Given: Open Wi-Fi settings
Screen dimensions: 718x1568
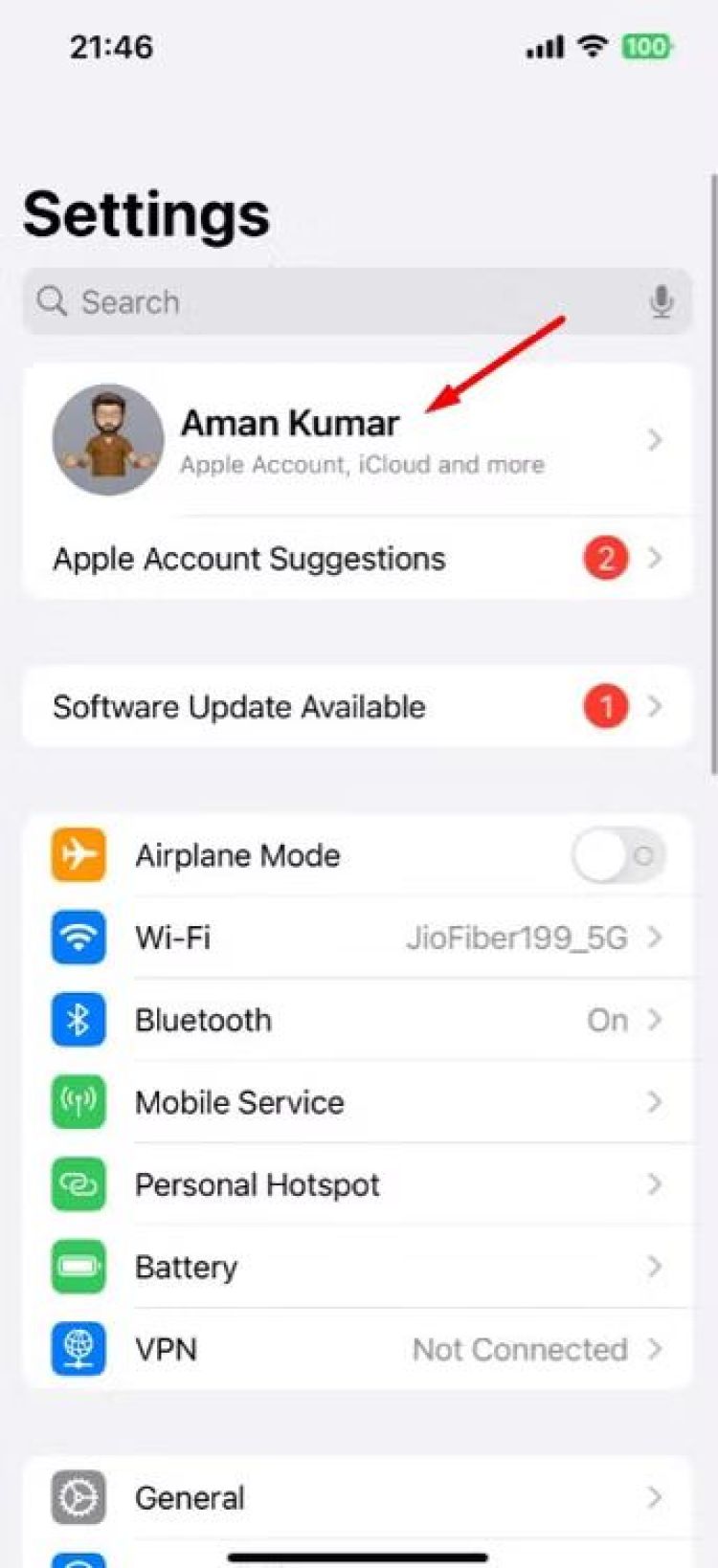Looking at the screenshot, I should pos(356,938).
